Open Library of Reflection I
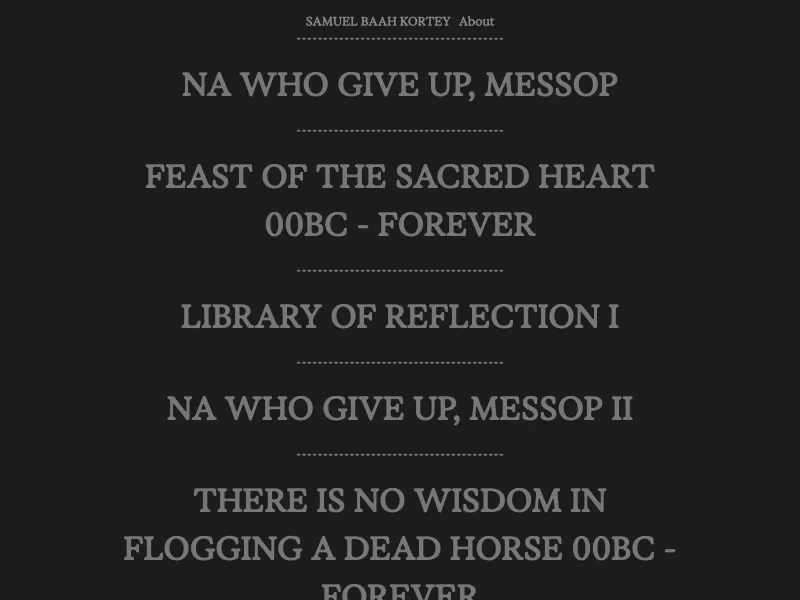This screenshot has height=600, width=800. click(399, 317)
